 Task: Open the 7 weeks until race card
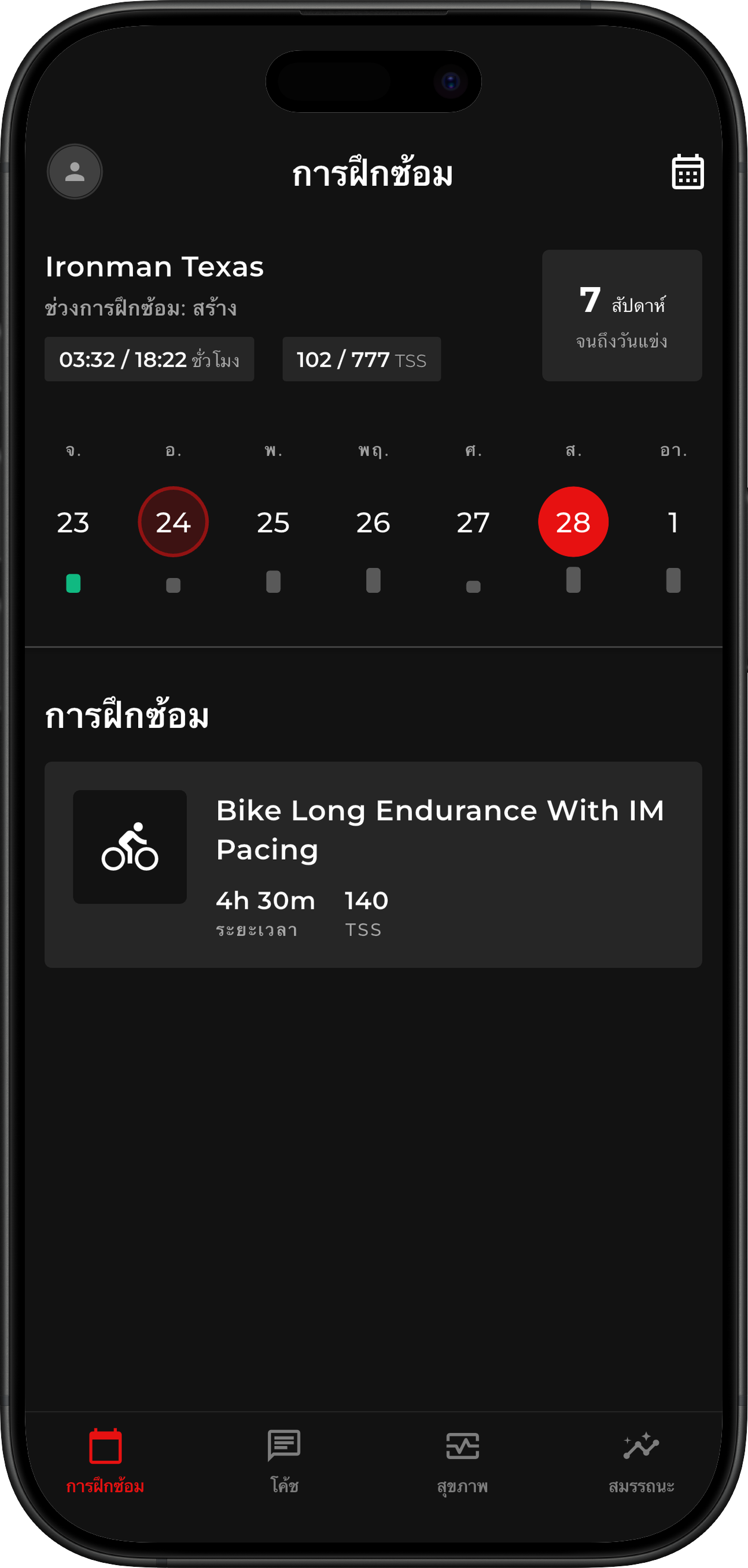[621, 315]
